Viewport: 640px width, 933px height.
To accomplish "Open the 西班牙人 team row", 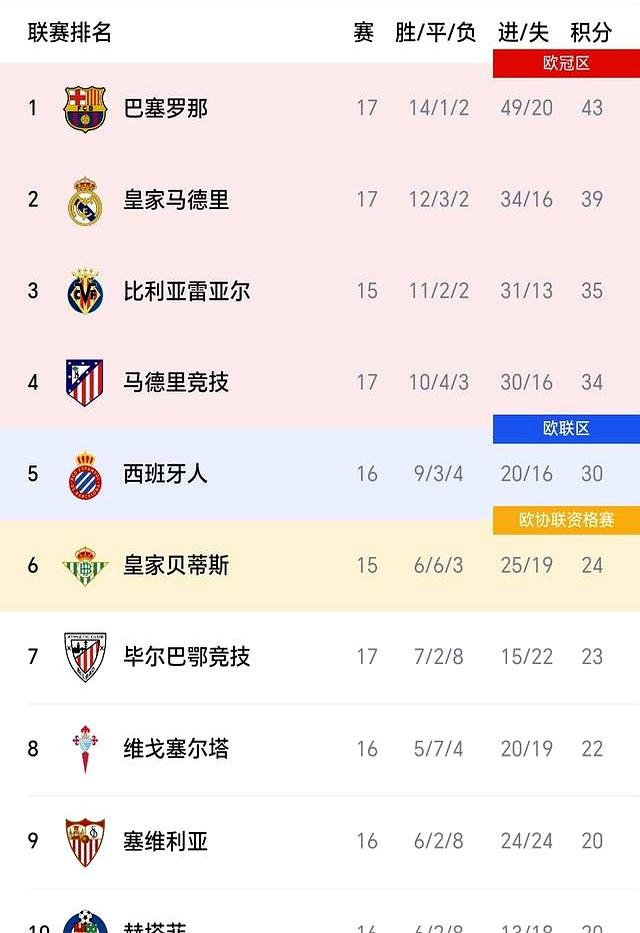I will tap(166, 473).
